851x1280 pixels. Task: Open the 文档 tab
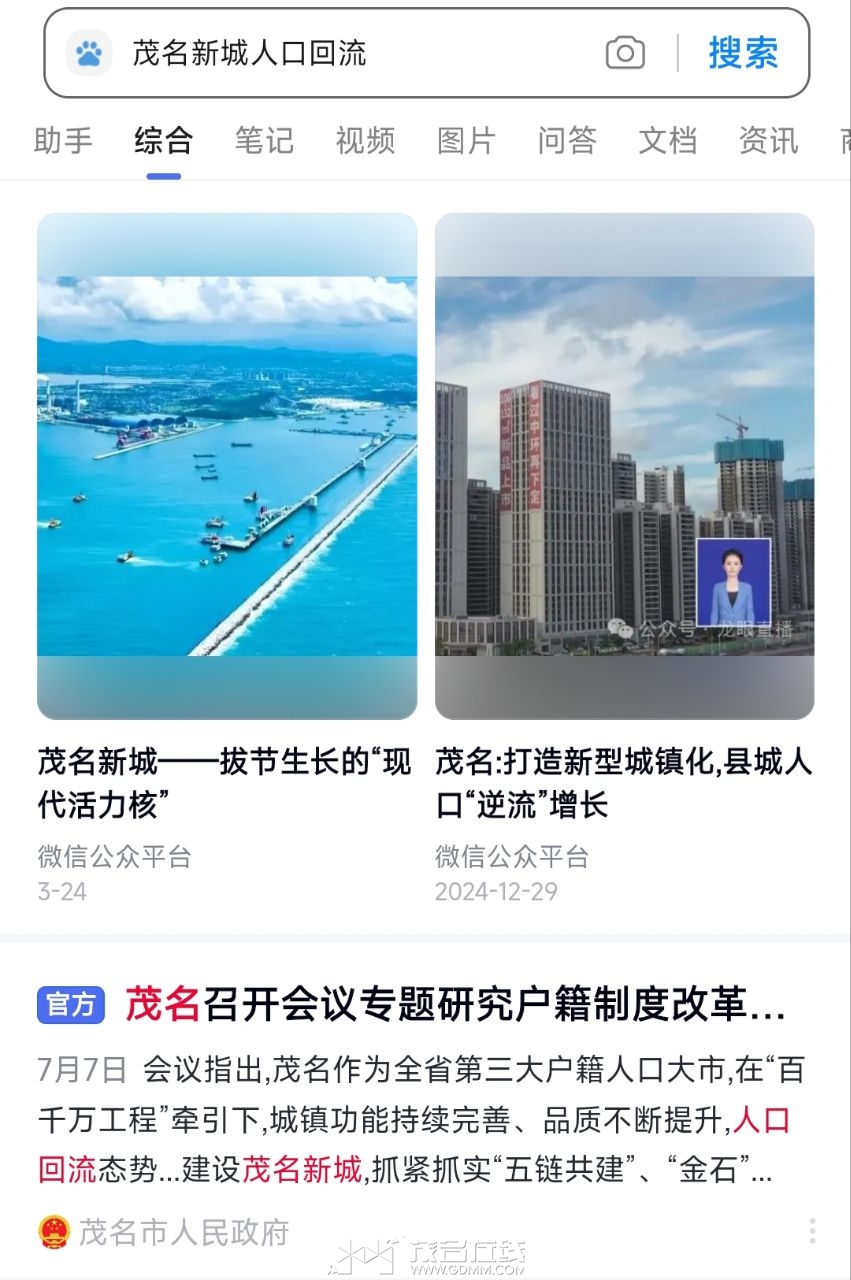(x=668, y=141)
